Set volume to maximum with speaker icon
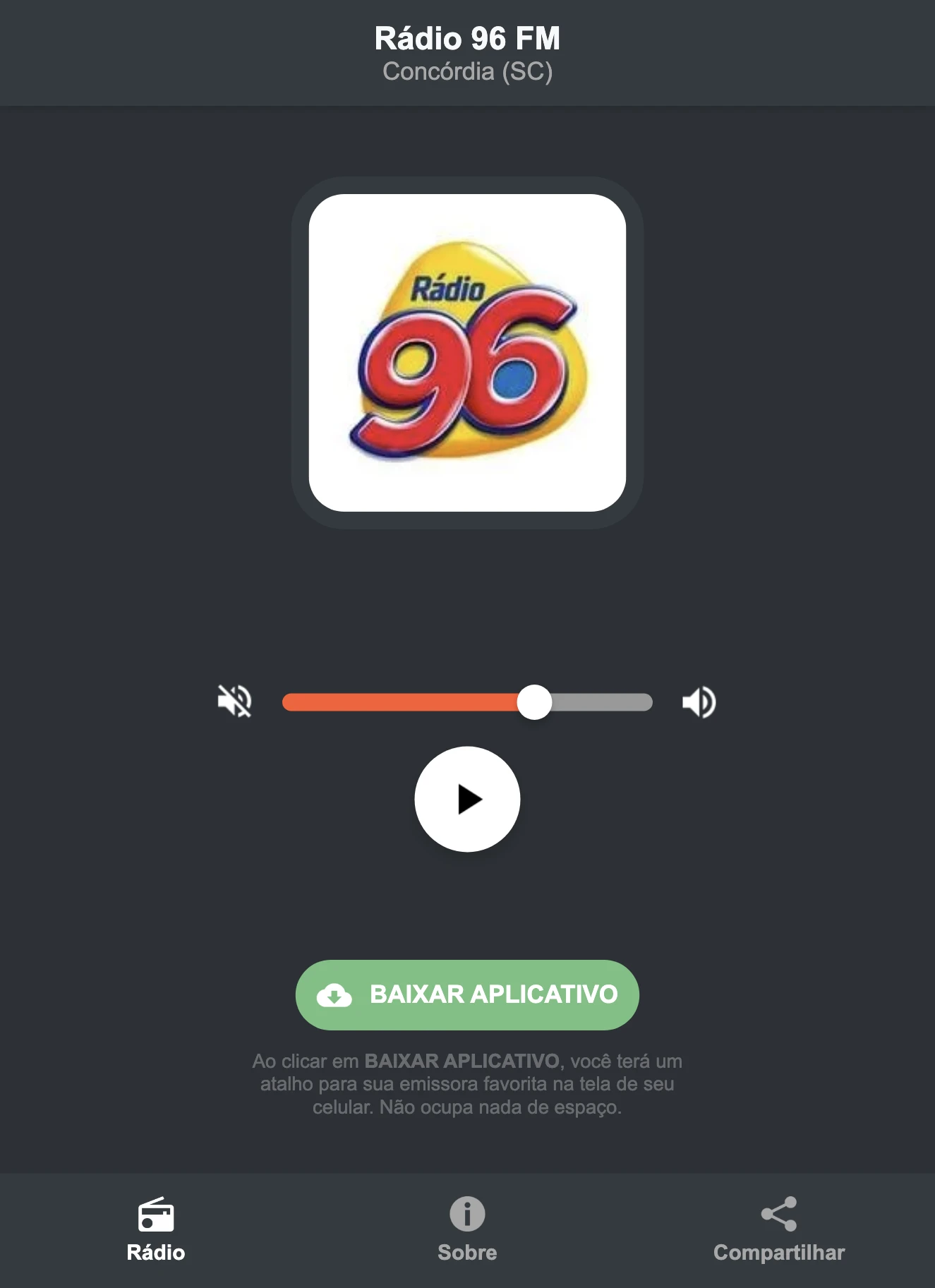 click(x=699, y=701)
